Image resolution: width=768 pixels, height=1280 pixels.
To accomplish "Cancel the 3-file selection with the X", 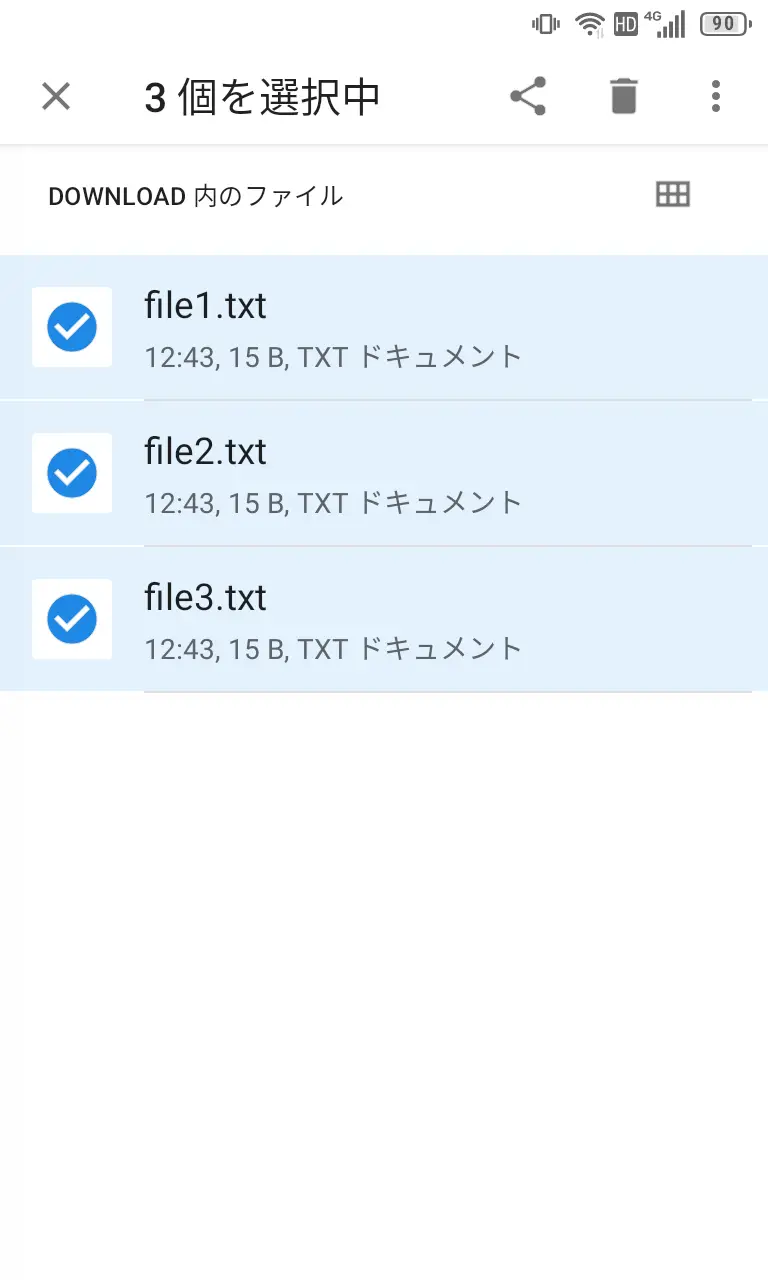I will point(56,97).
